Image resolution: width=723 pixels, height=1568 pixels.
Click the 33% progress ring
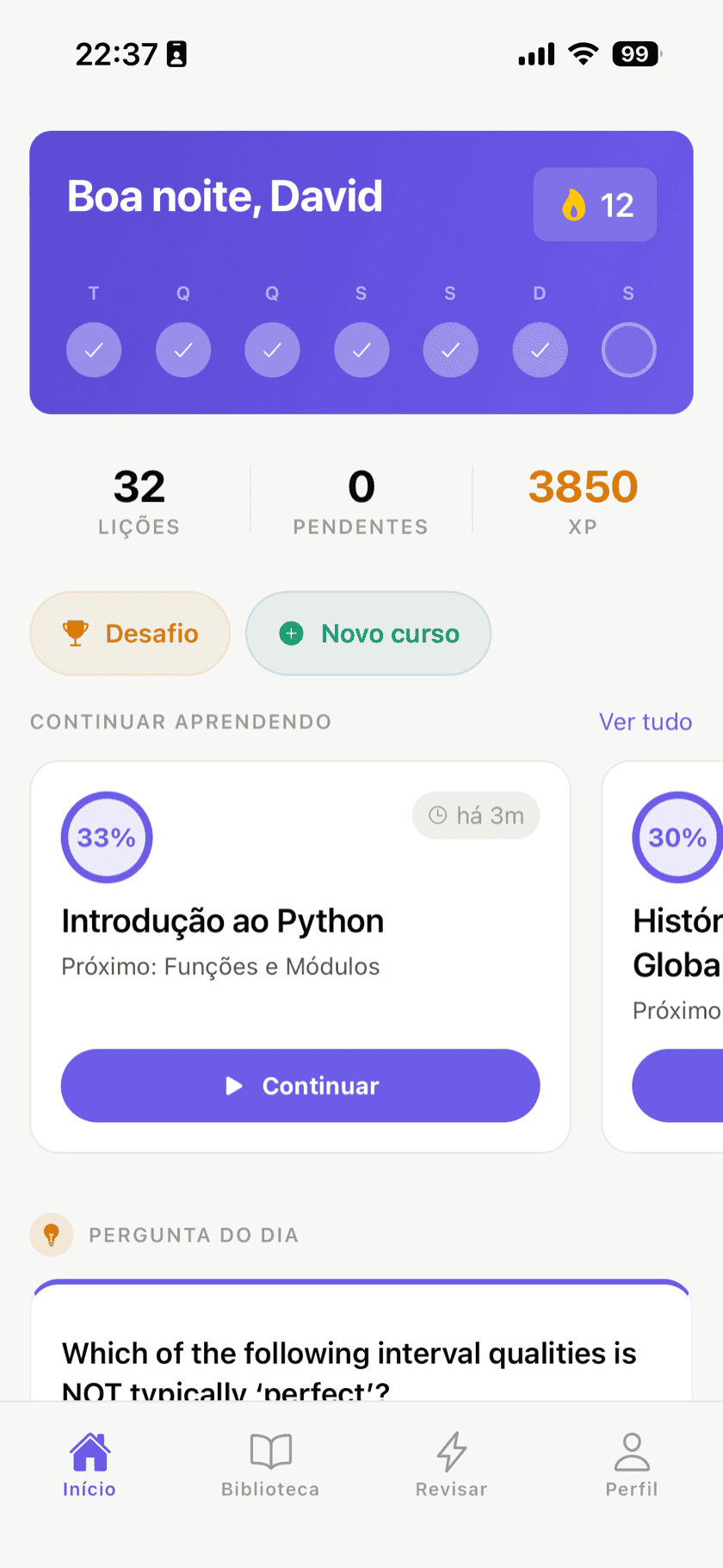click(106, 837)
